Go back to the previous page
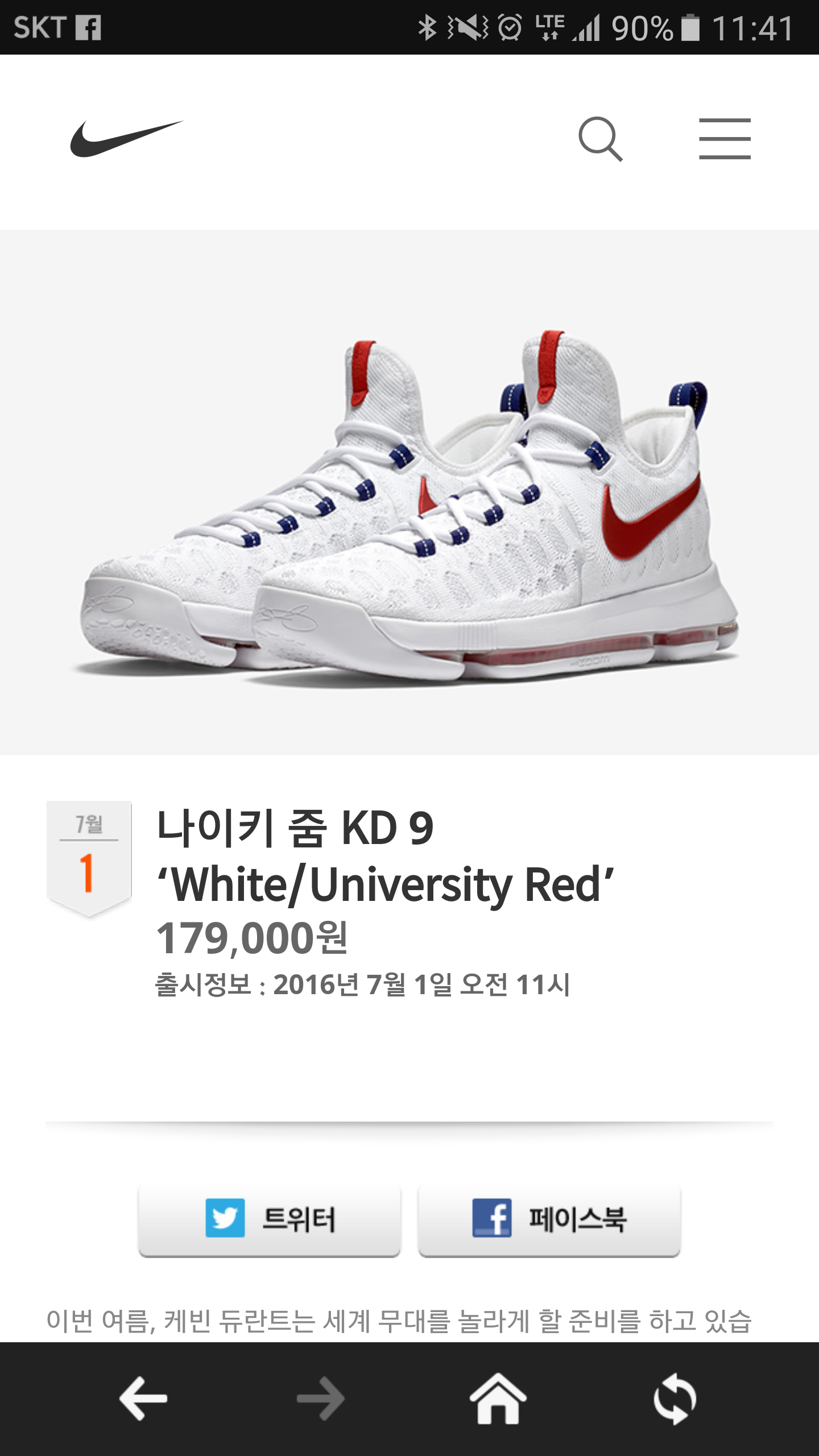The height and width of the screenshot is (1456, 819). click(x=143, y=1398)
